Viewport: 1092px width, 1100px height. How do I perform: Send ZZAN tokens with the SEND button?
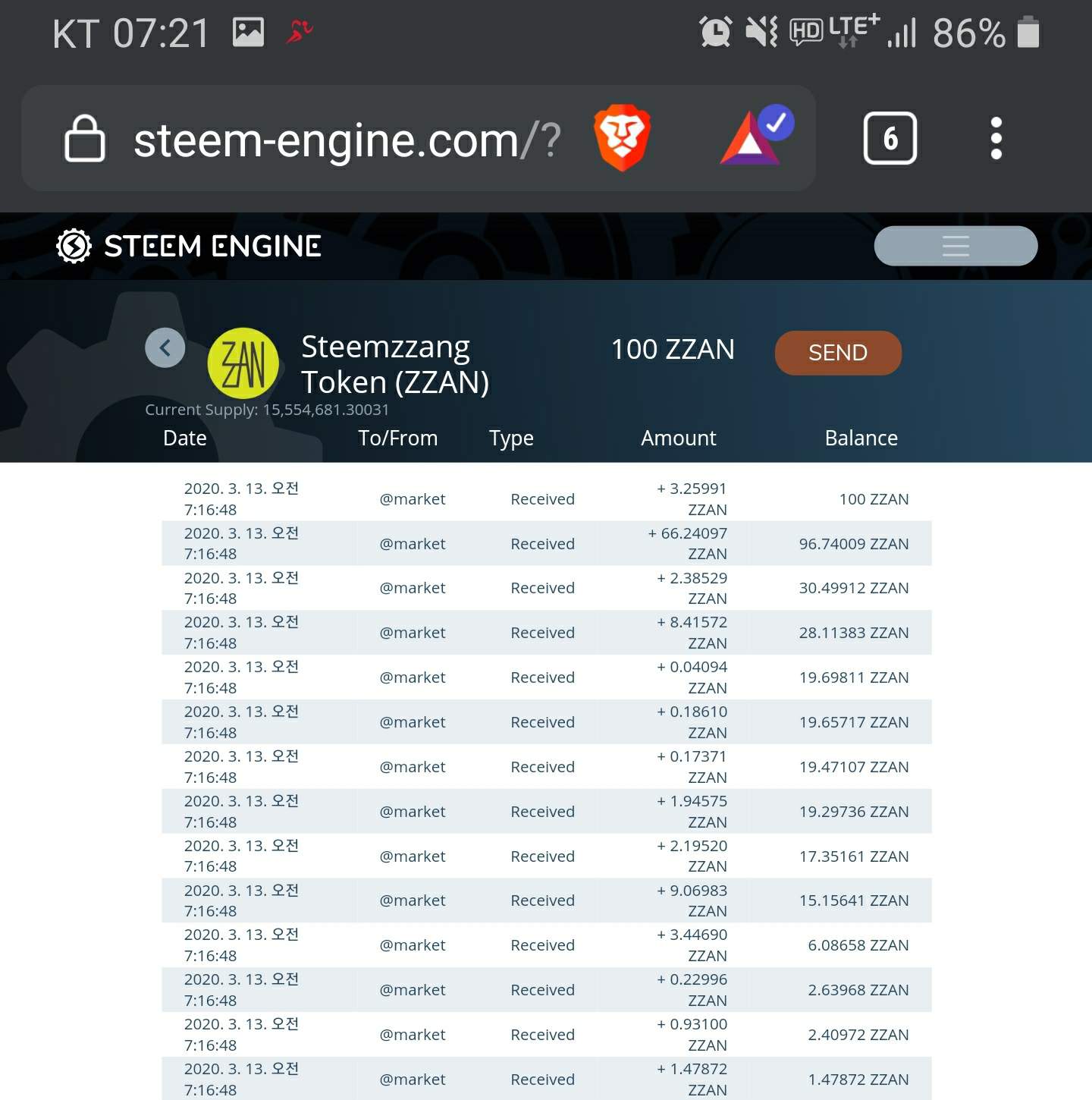[838, 353]
